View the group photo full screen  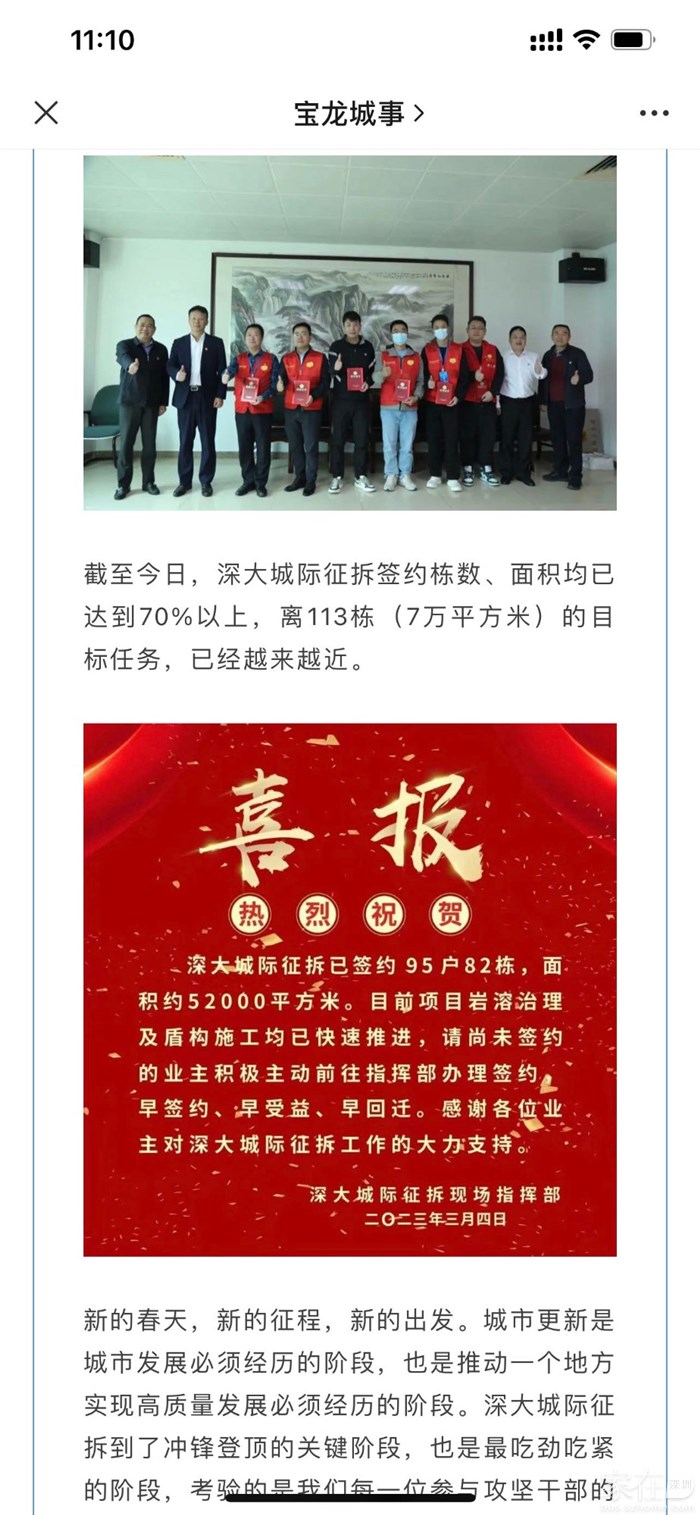(x=350, y=332)
